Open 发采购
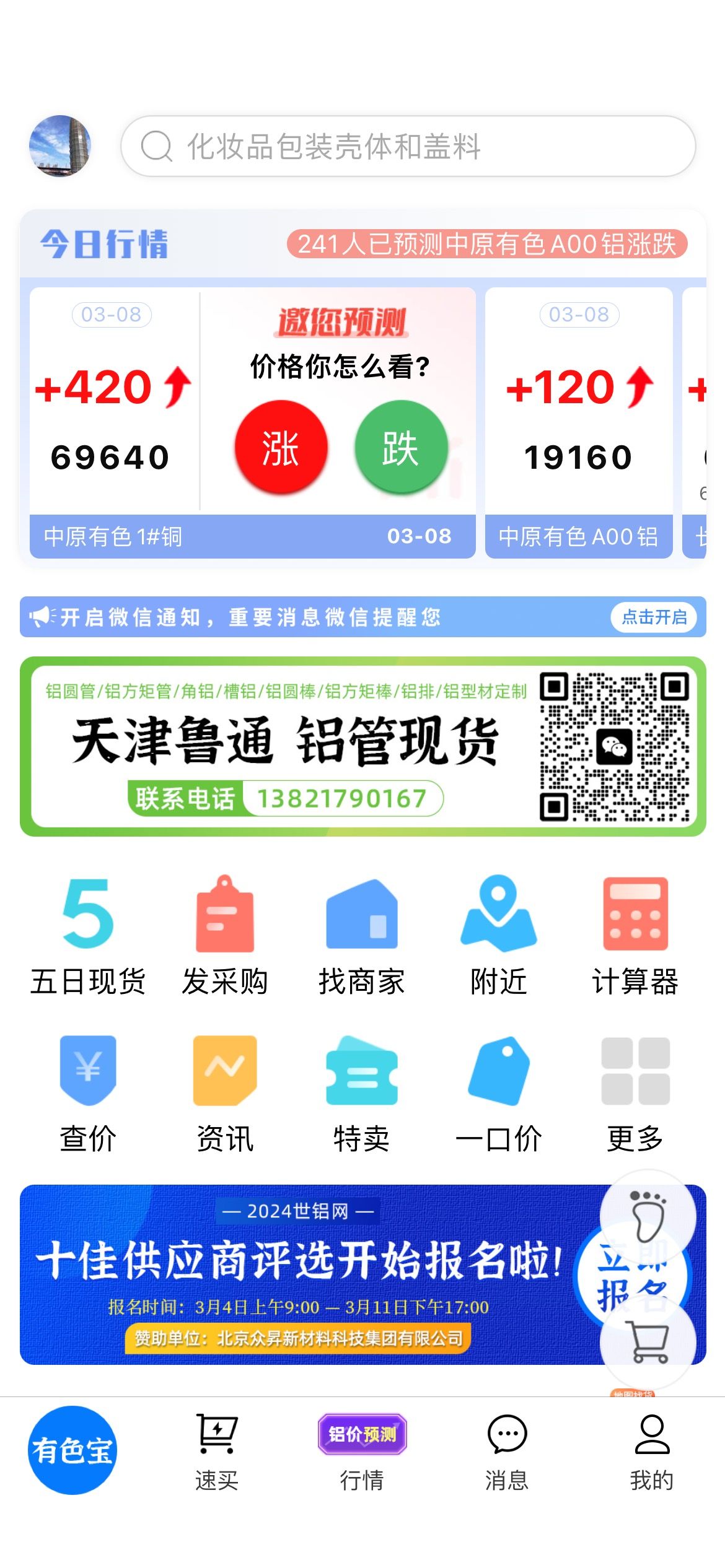 pos(225,936)
